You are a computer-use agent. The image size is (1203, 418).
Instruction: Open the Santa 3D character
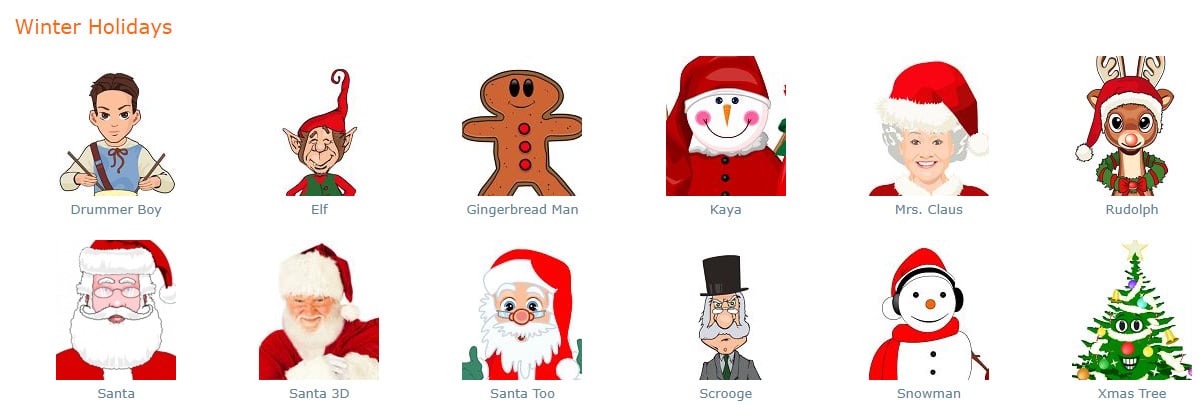(x=320, y=311)
